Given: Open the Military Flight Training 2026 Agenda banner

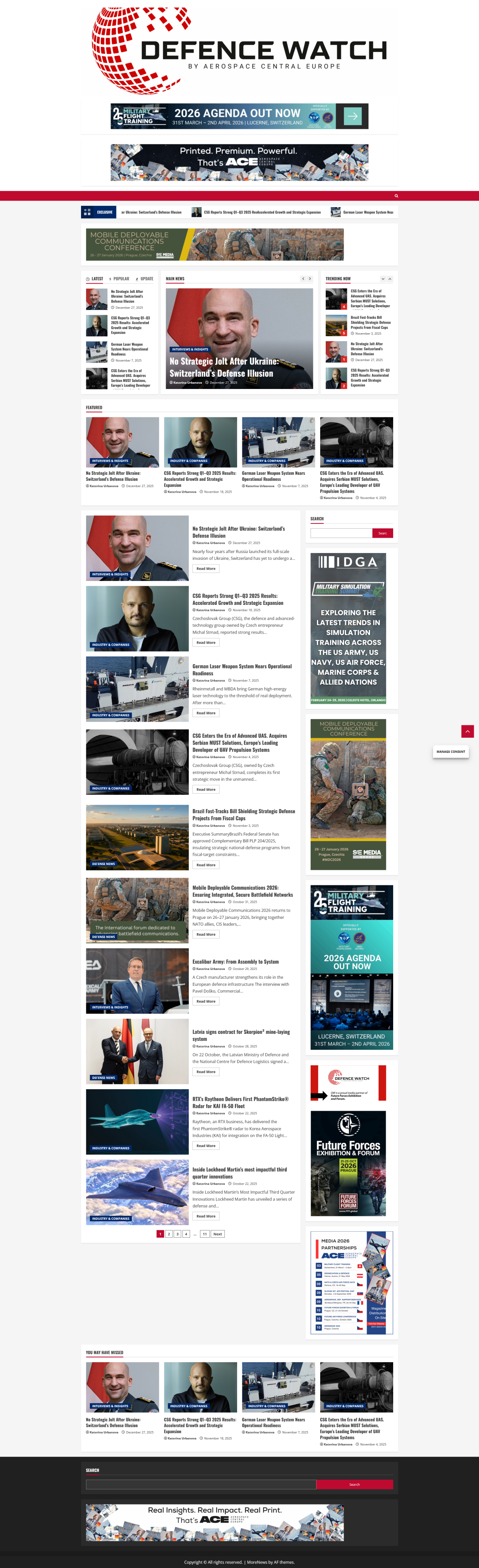Looking at the screenshot, I should coord(239,116).
